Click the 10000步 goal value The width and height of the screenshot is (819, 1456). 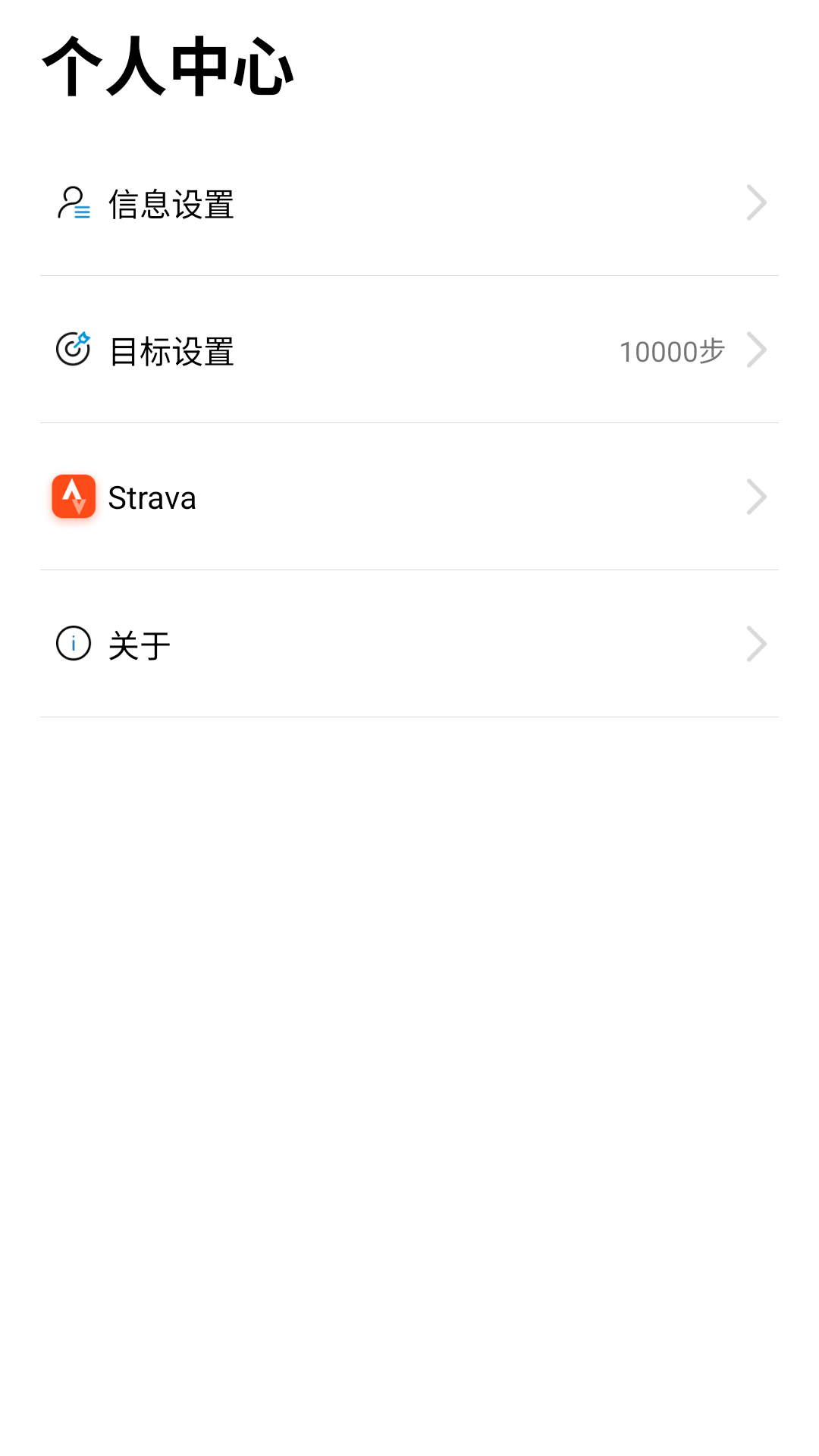point(672,351)
